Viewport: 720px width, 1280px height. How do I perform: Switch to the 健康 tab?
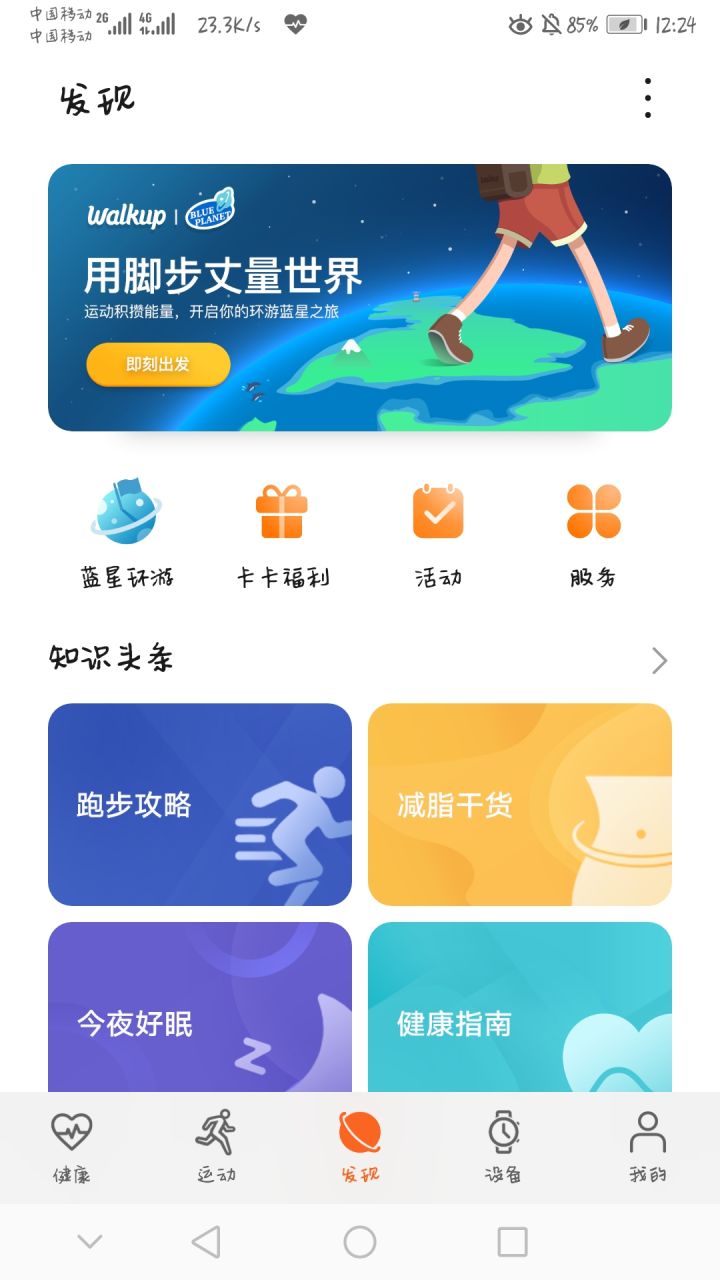72,1147
